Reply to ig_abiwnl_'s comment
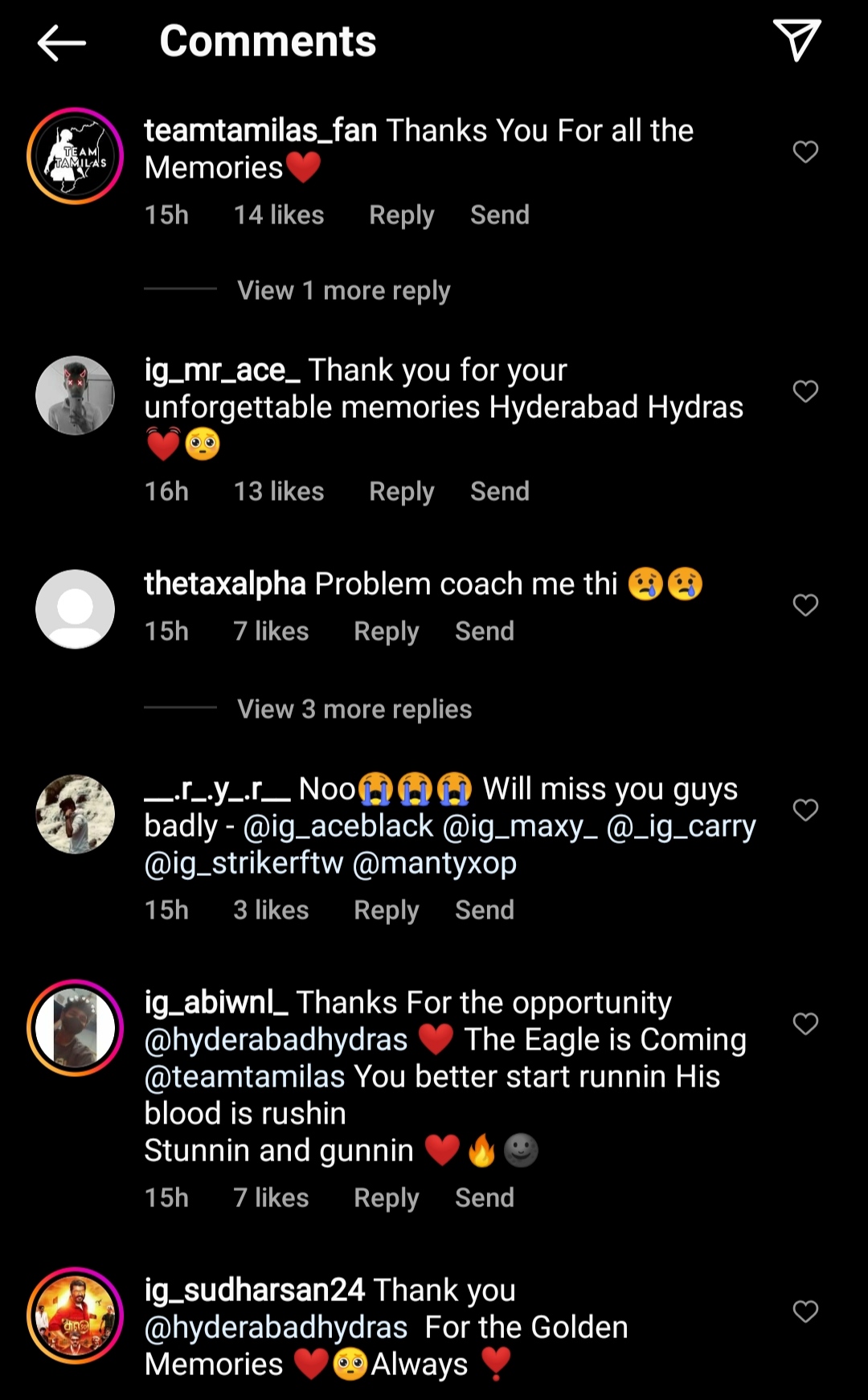The image size is (868, 1400). (x=386, y=1197)
